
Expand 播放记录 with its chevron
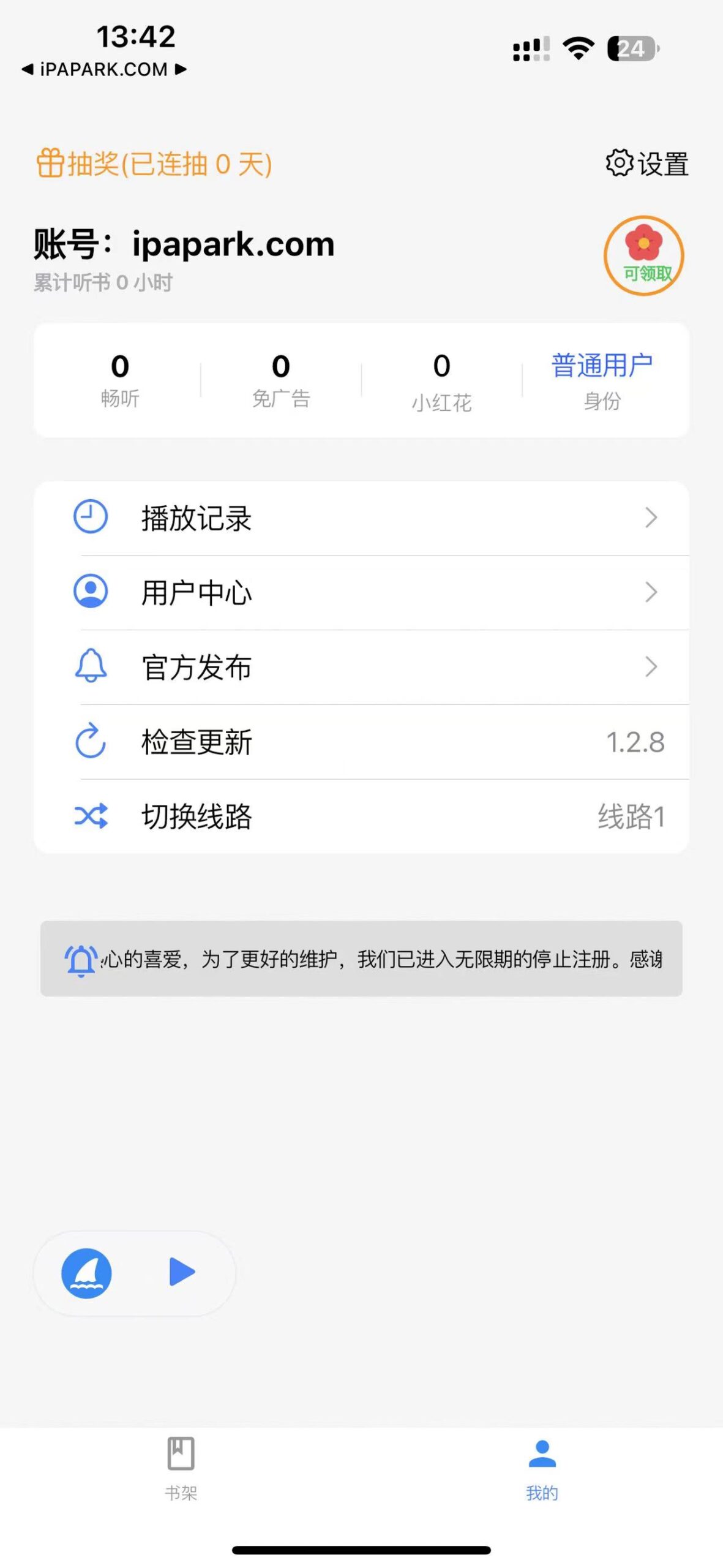coord(651,518)
